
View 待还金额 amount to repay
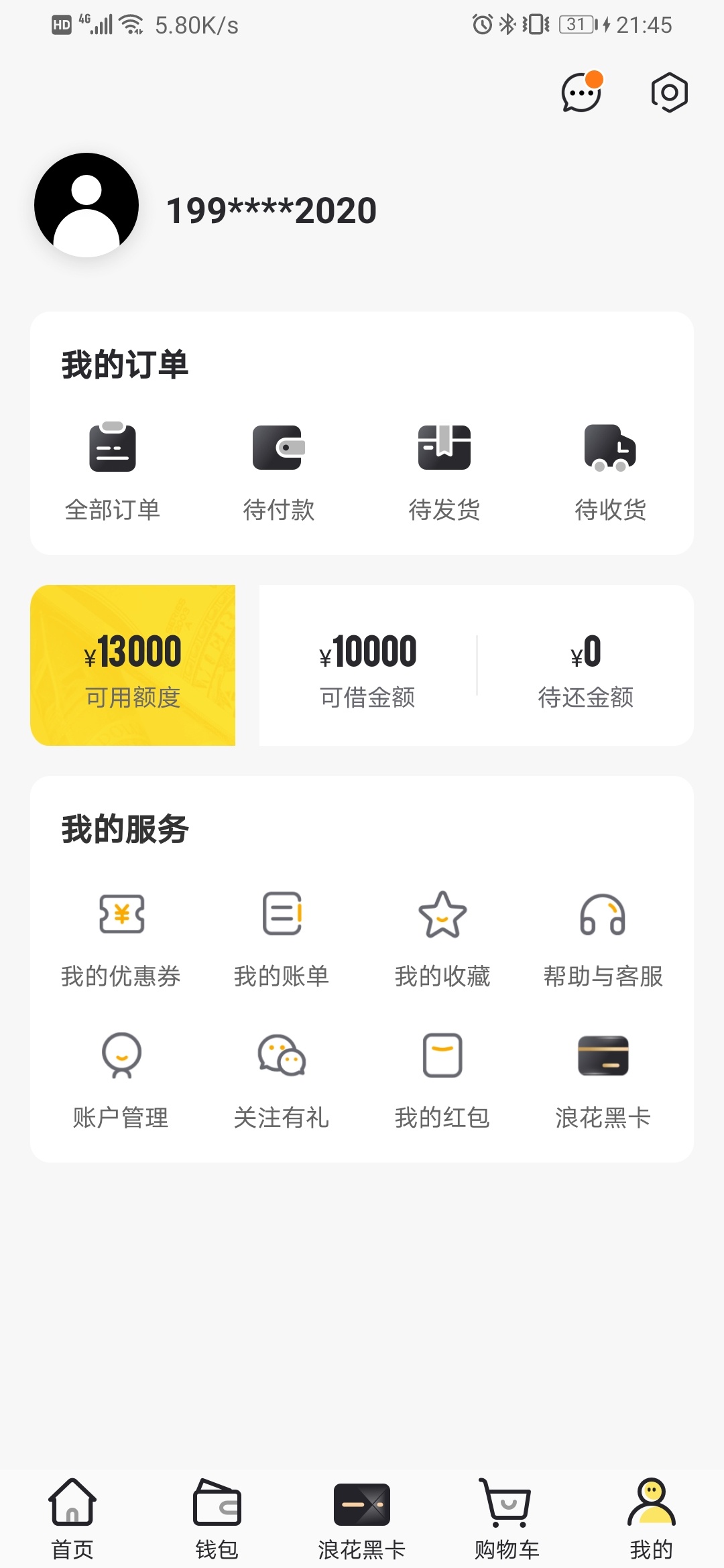[586, 669]
